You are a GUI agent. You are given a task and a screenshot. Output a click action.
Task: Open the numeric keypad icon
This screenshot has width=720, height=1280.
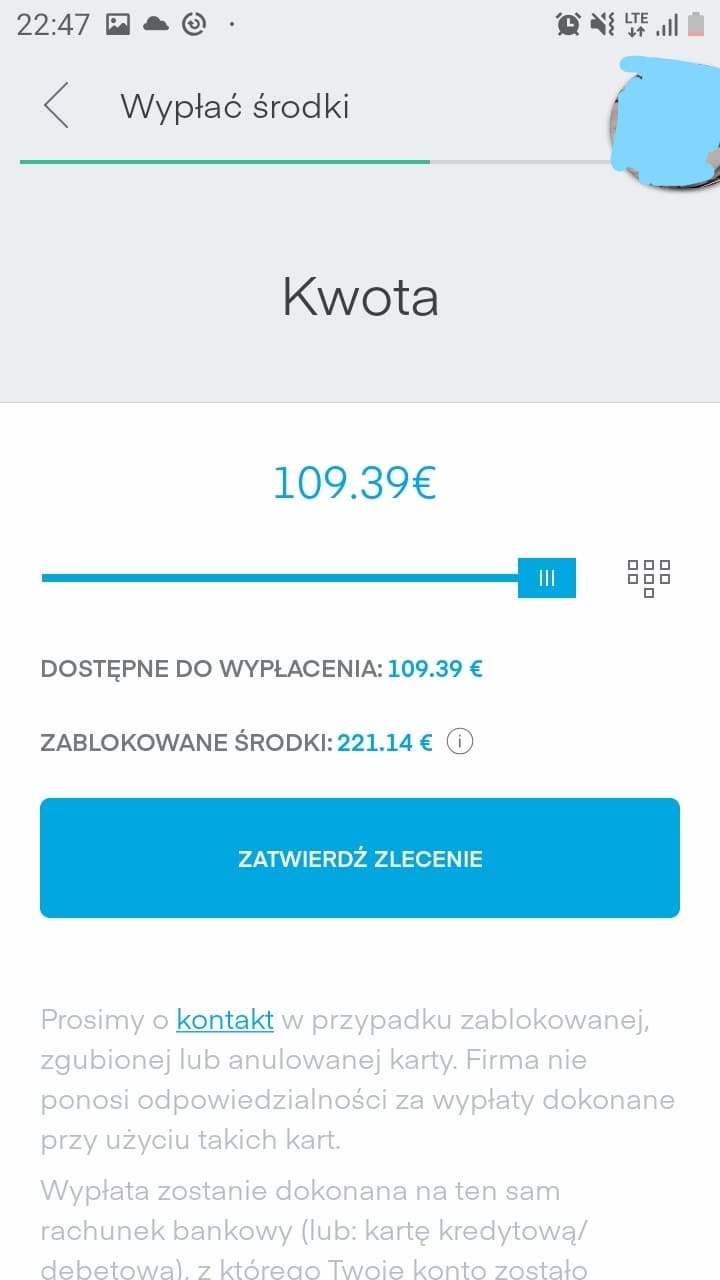(x=648, y=578)
